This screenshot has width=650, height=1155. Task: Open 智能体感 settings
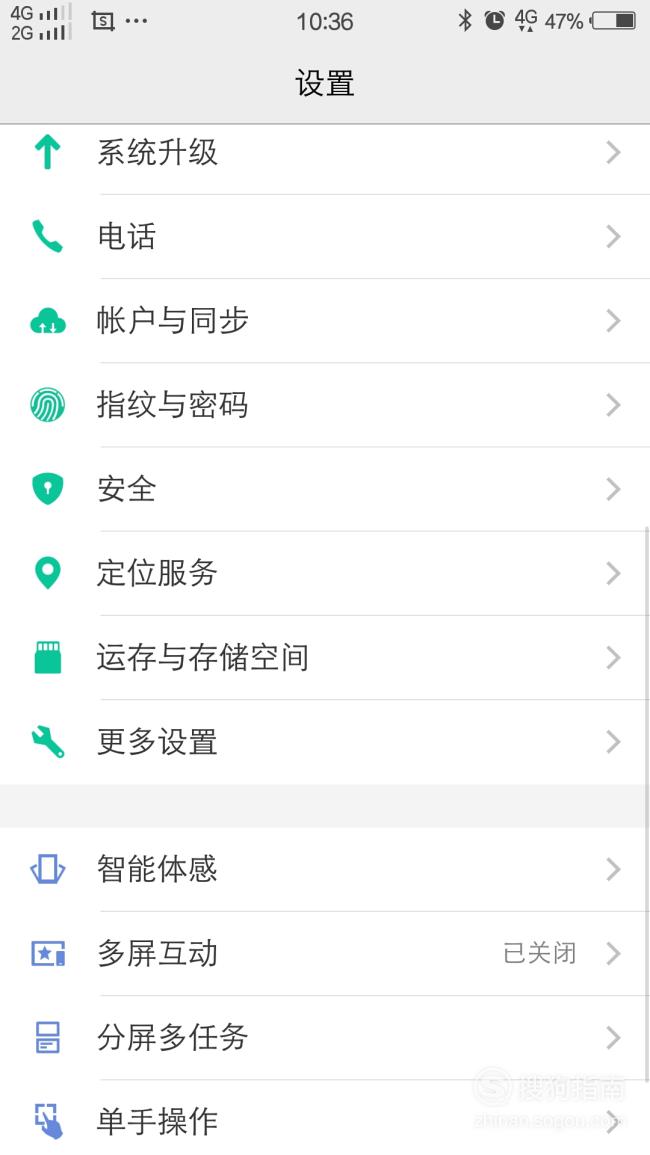pos(325,869)
